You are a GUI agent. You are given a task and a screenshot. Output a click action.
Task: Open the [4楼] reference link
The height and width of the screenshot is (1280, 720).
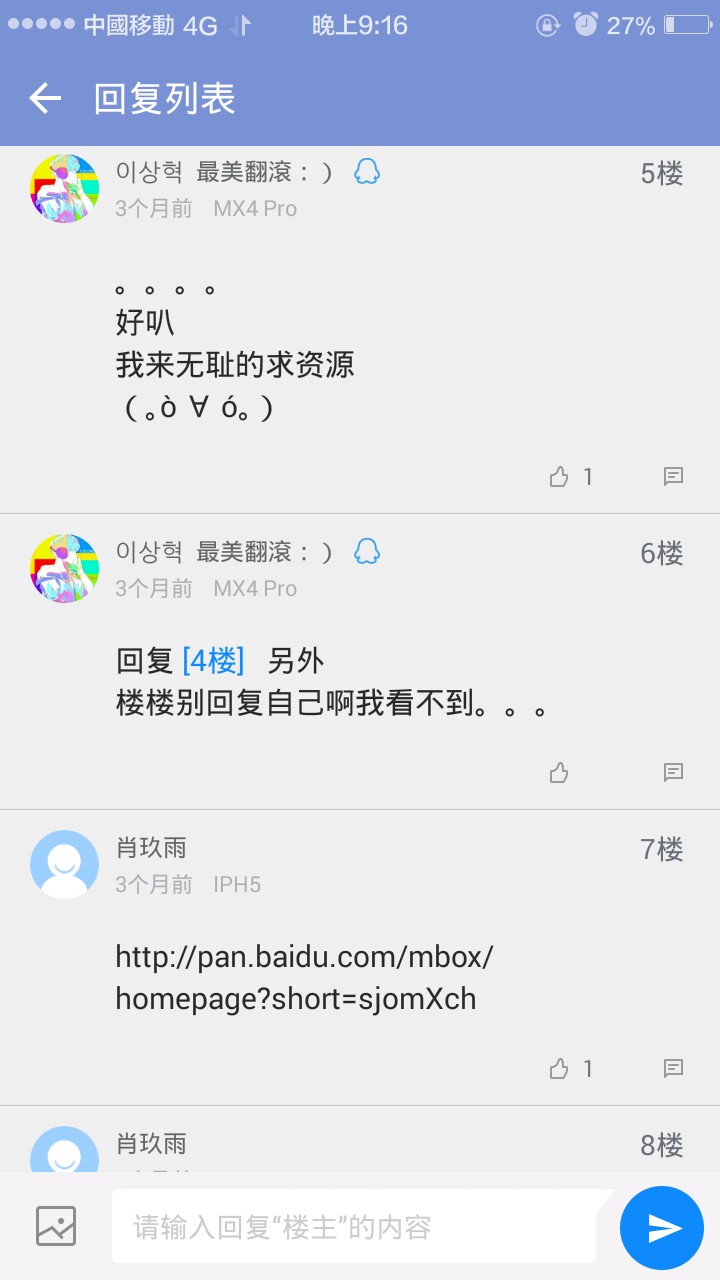tap(213, 661)
